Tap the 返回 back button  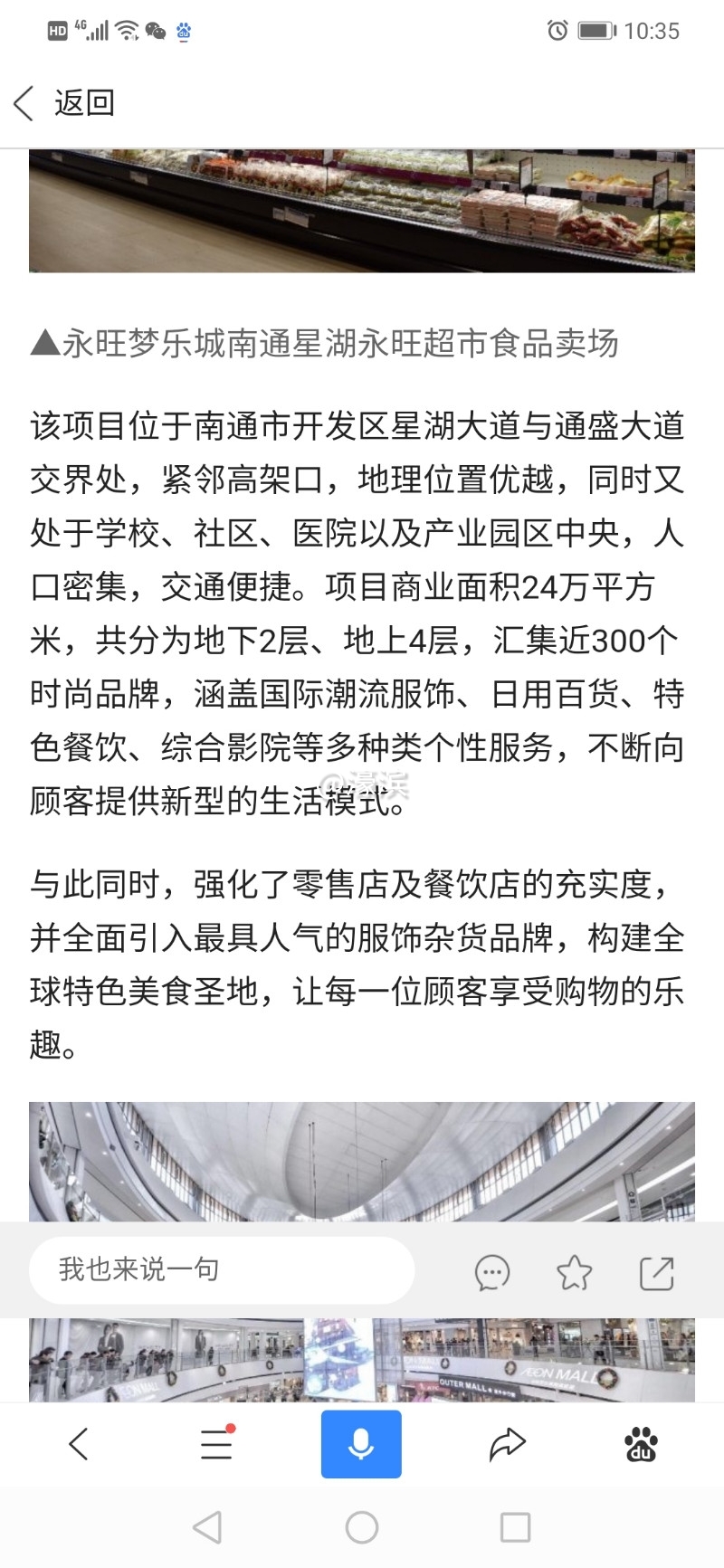tap(63, 103)
